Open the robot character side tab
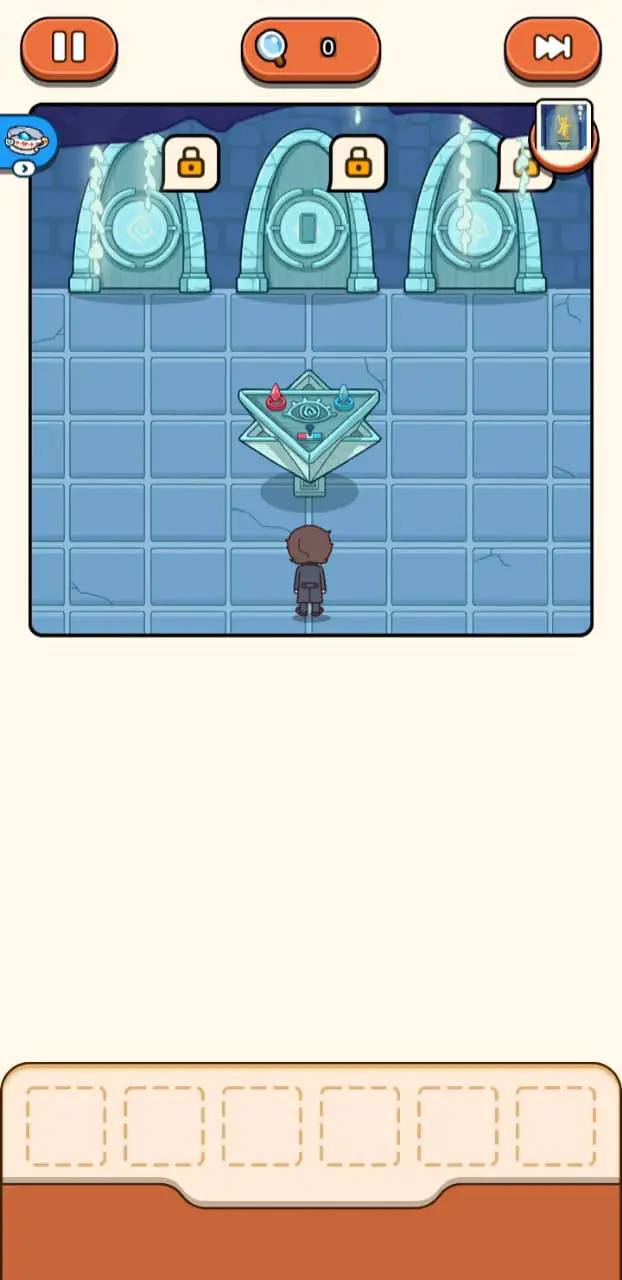622x1280 pixels. click(x=25, y=141)
